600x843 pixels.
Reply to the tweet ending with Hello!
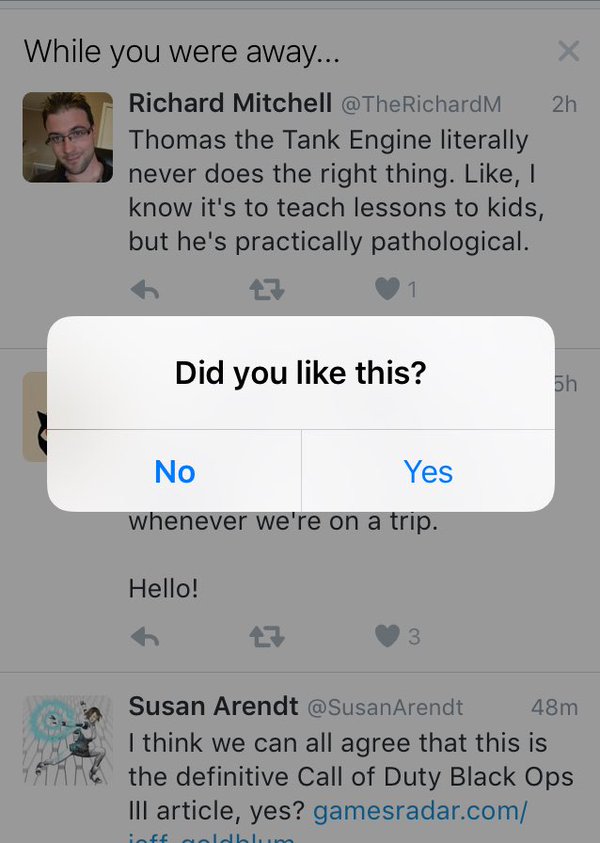(145, 636)
